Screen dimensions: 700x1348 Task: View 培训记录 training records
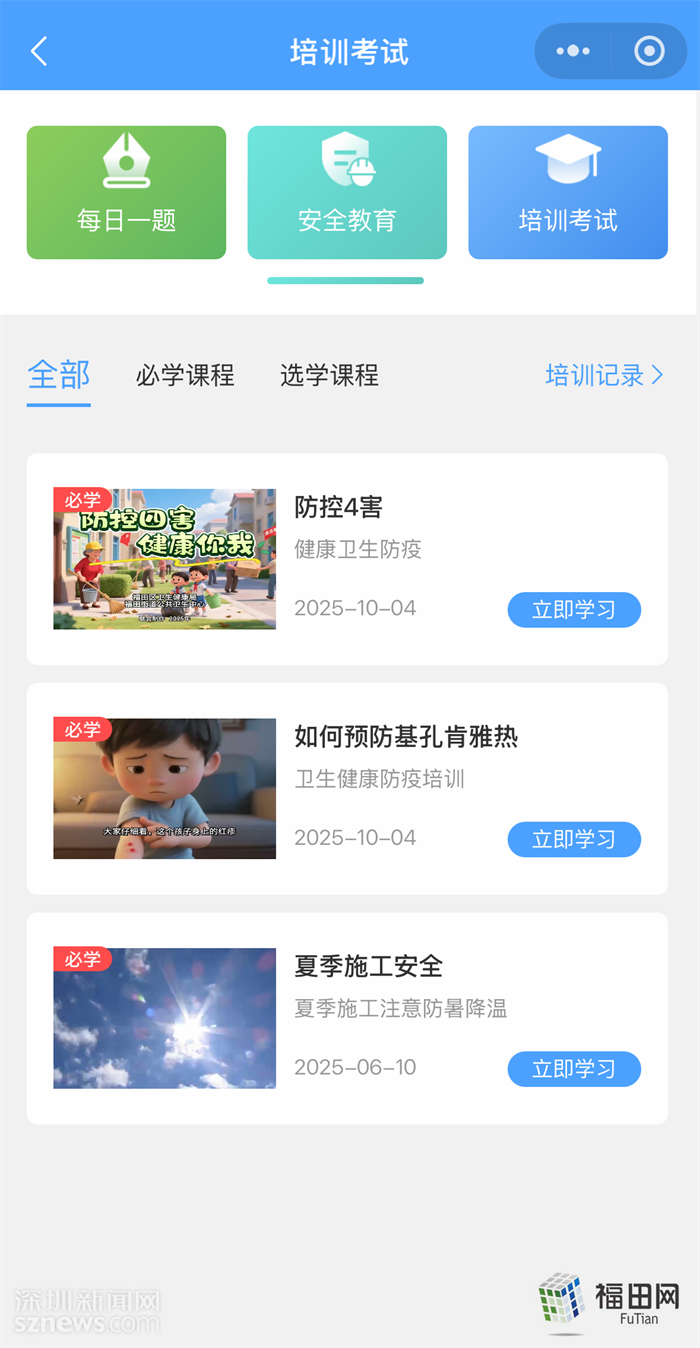coord(604,375)
